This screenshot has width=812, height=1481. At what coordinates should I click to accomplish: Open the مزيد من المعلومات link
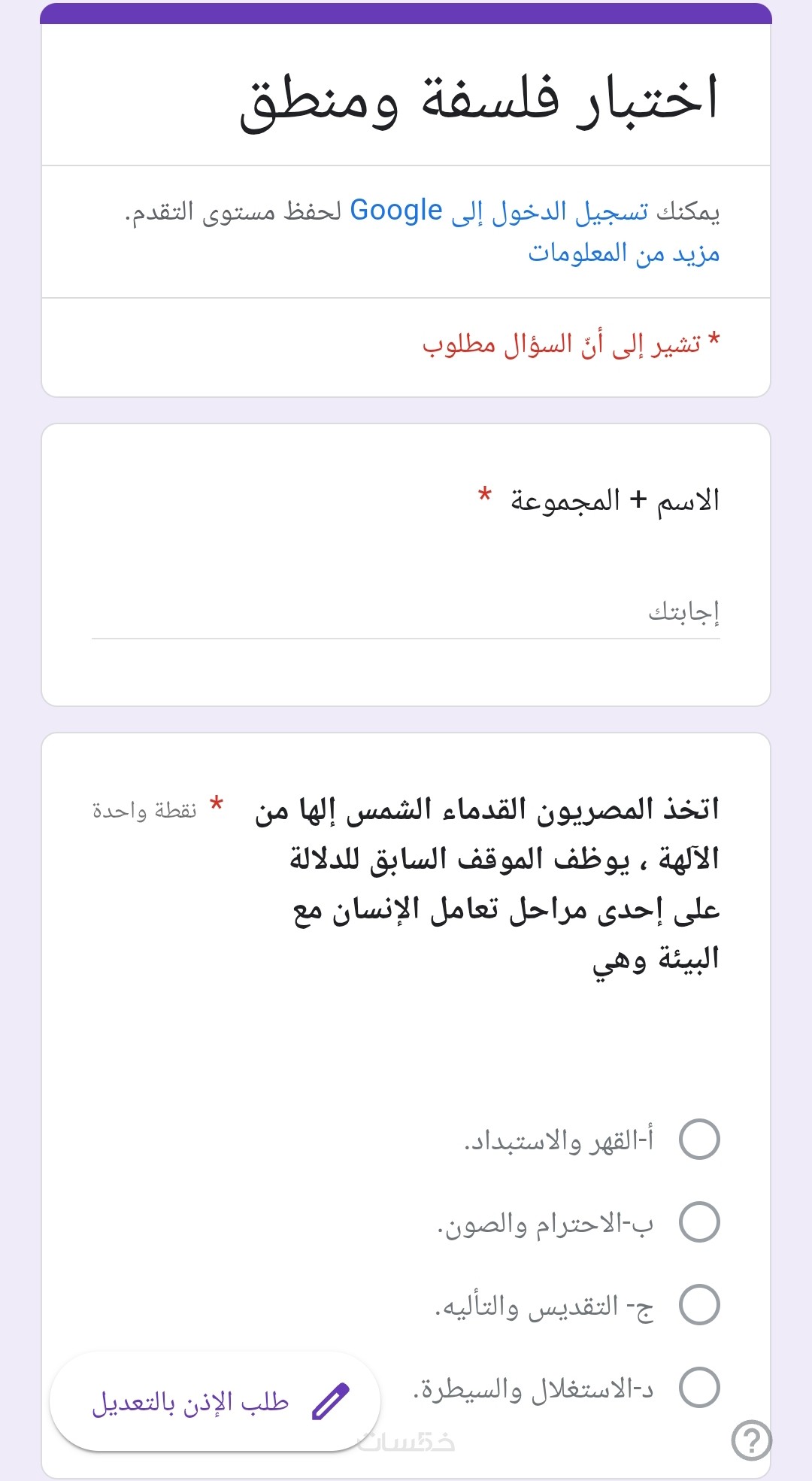click(623, 253)
